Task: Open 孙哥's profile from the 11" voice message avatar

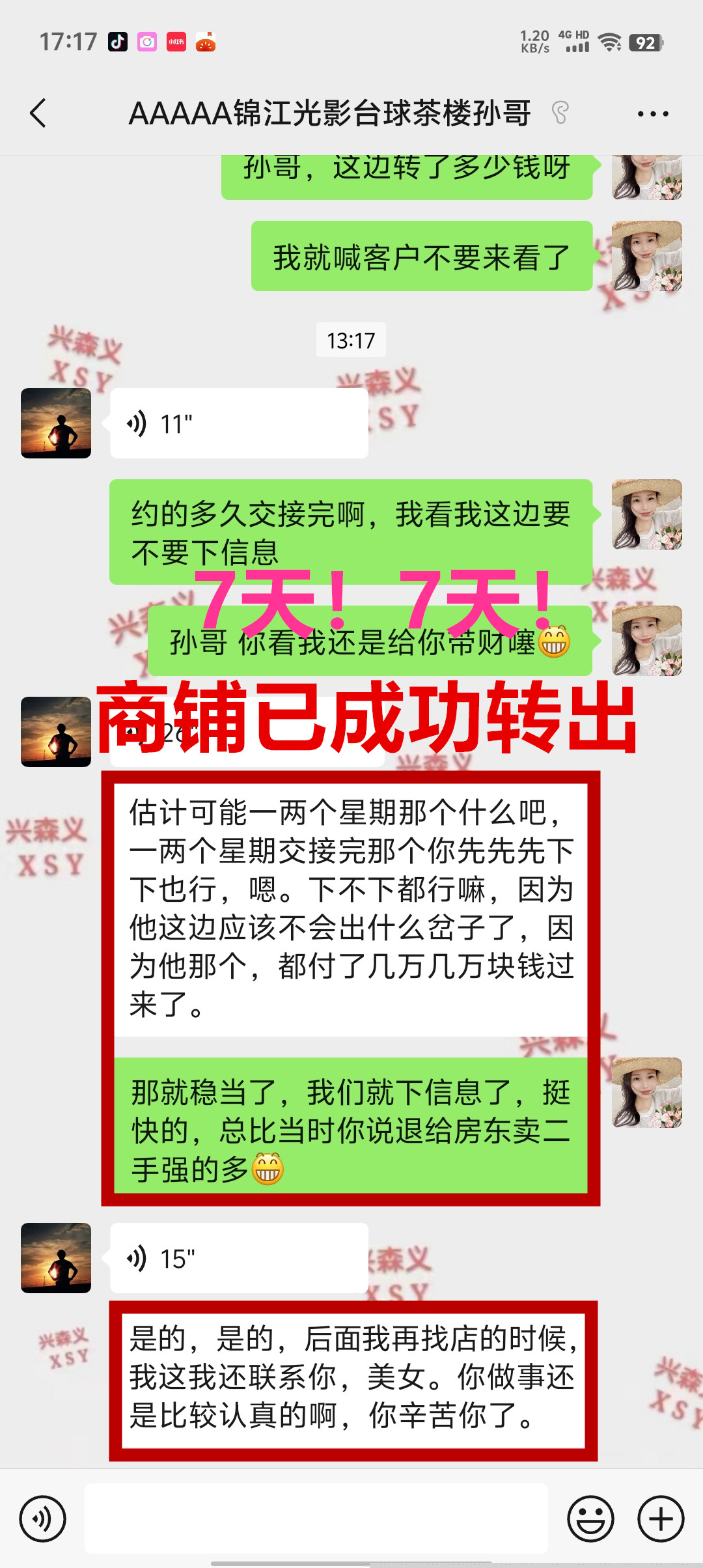Action: coord(56,423)
